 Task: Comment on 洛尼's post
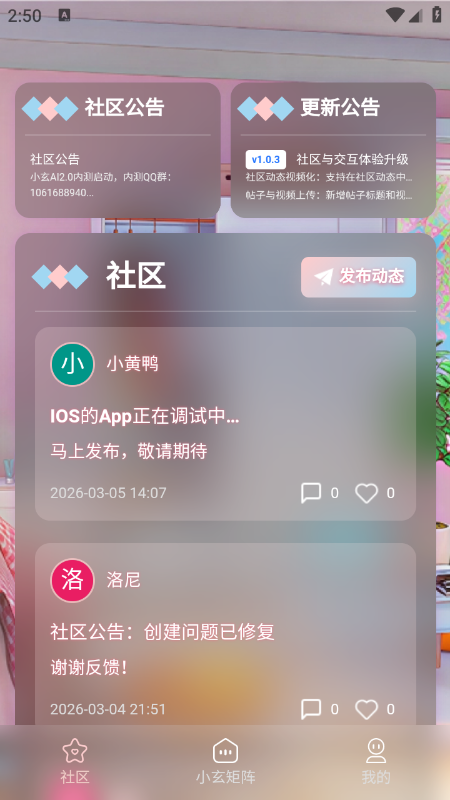click(311, 709)
